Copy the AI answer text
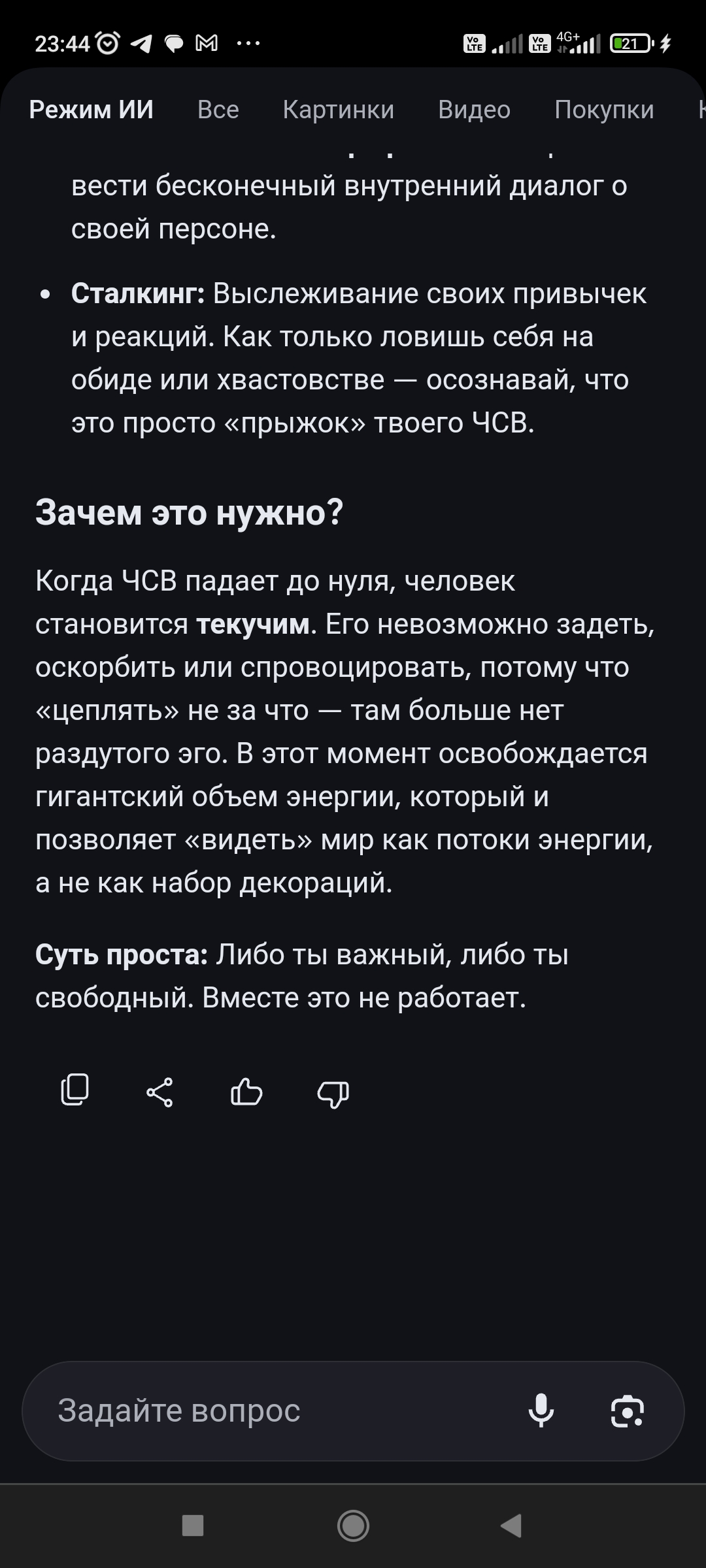The image size is (706, 1568). (75, 1090)
